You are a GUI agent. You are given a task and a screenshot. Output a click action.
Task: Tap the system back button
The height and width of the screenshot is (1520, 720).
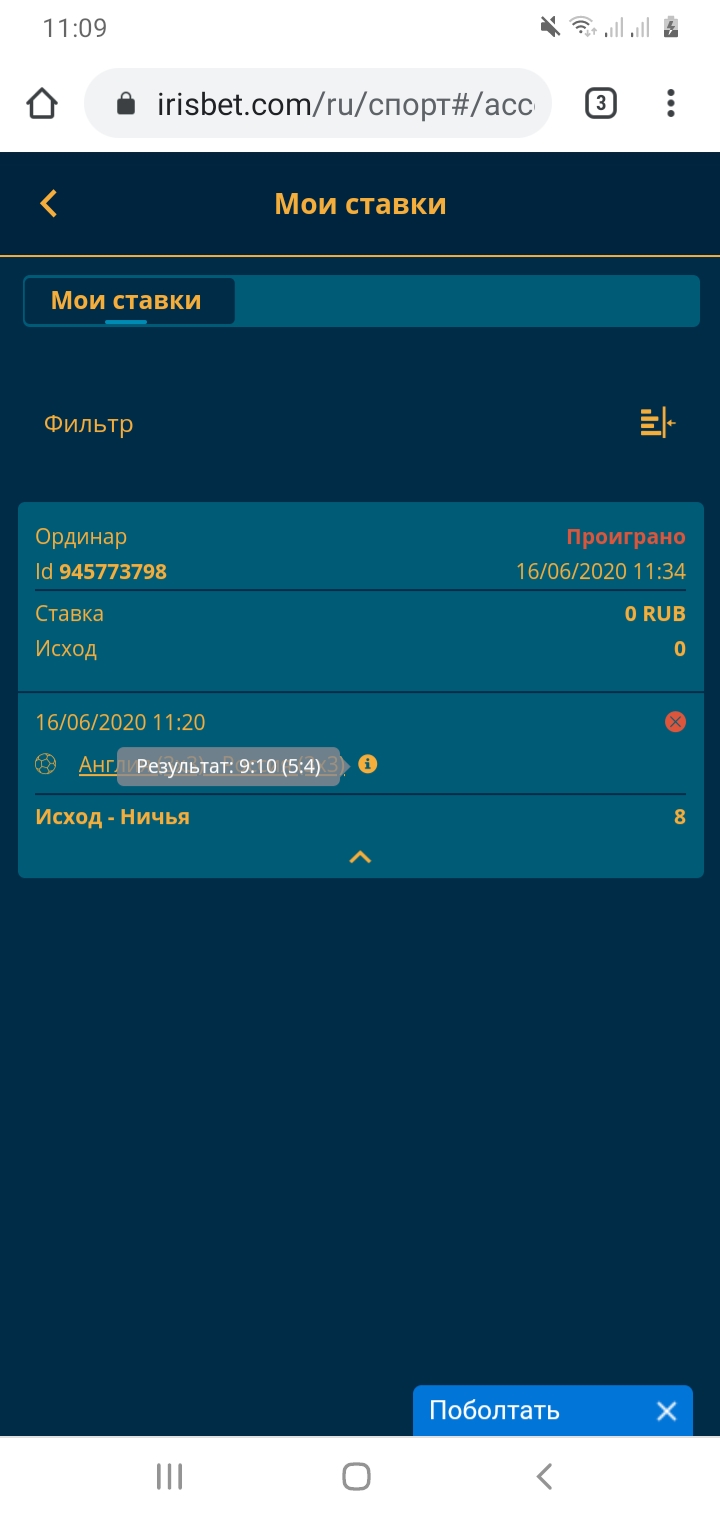(x=544, y=1476)
